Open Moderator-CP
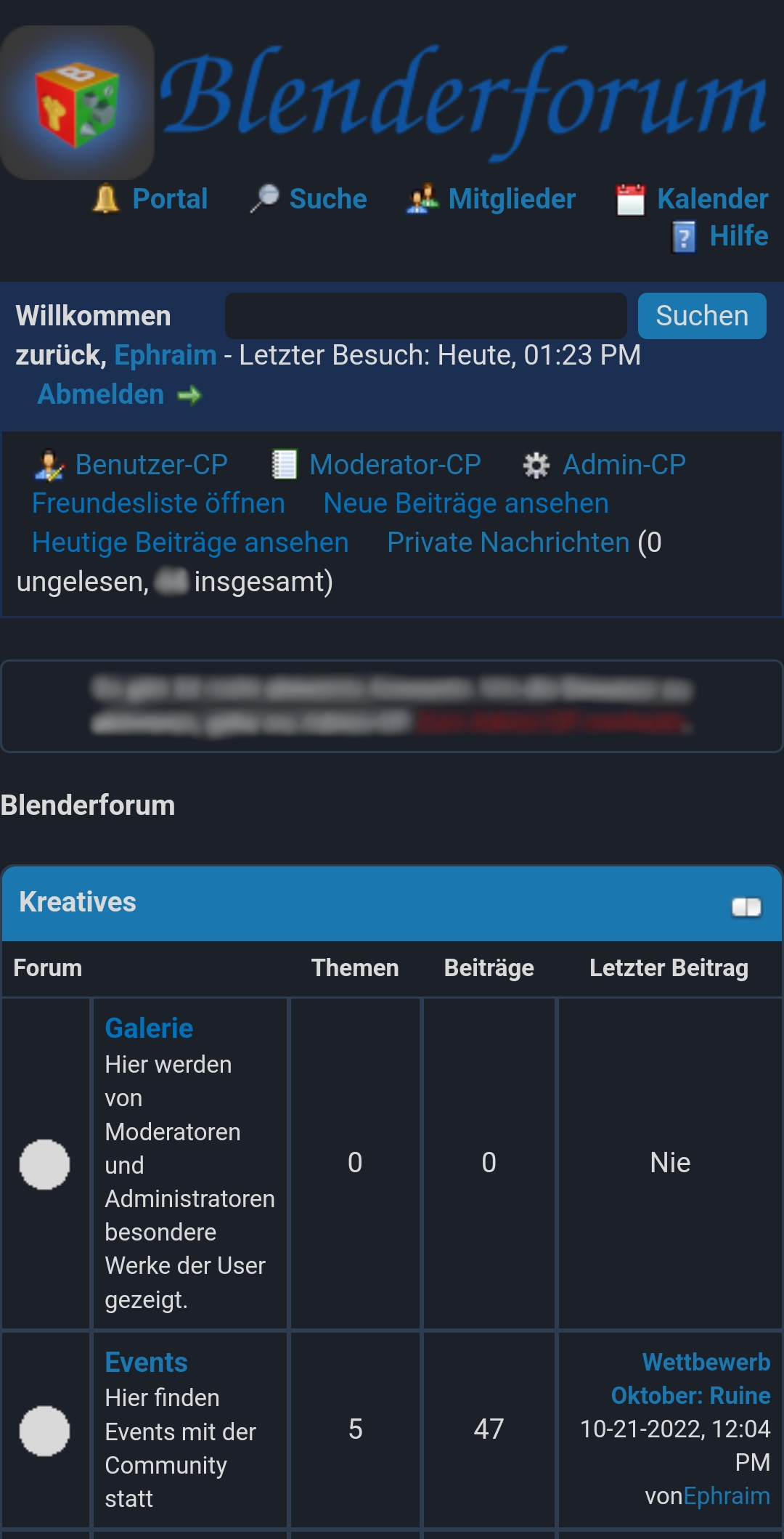The width and height of the screenshot is (784, 1539). pyautogui.click(x=394, y=465)
